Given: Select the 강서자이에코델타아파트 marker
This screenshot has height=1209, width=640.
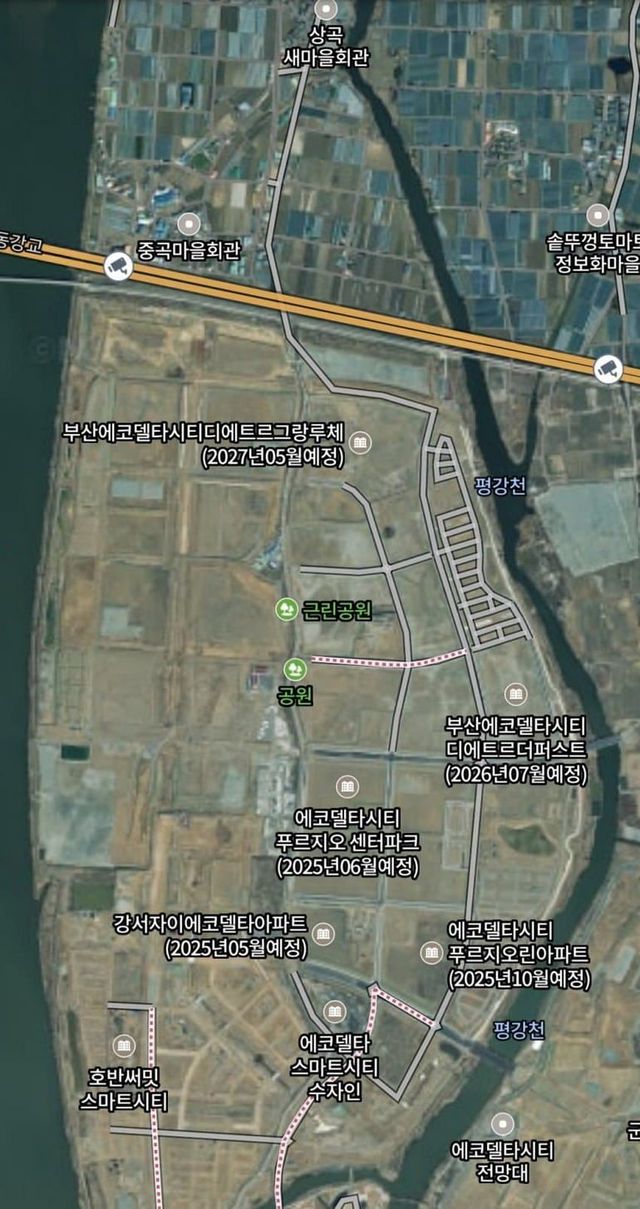Looking at the screenshot, I should 323,935.
